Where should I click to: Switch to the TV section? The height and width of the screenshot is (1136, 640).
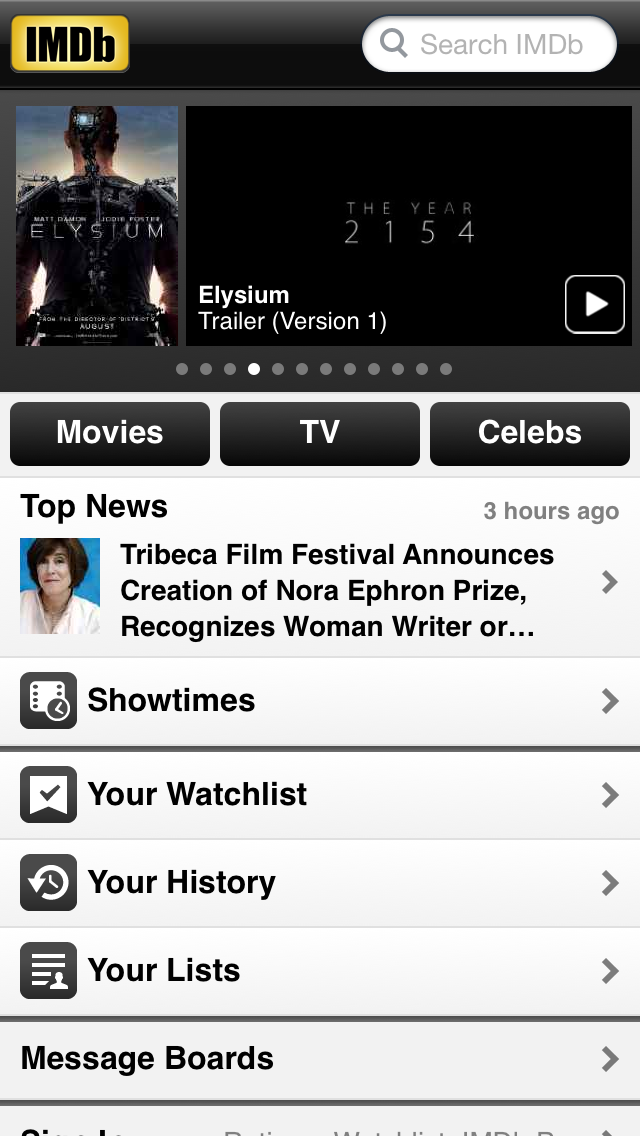(x=320, y=433)
